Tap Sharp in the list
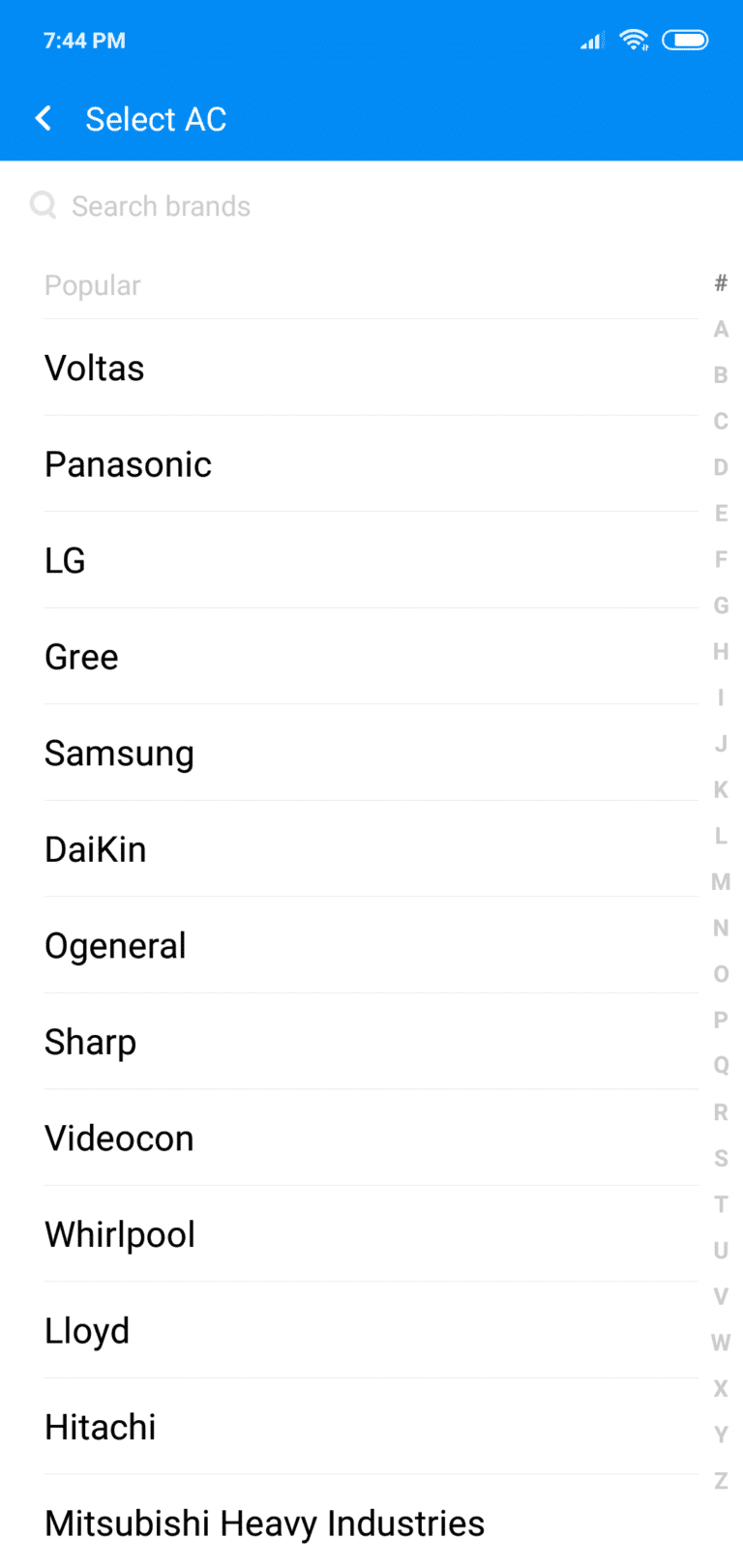 pos(90,1042)
